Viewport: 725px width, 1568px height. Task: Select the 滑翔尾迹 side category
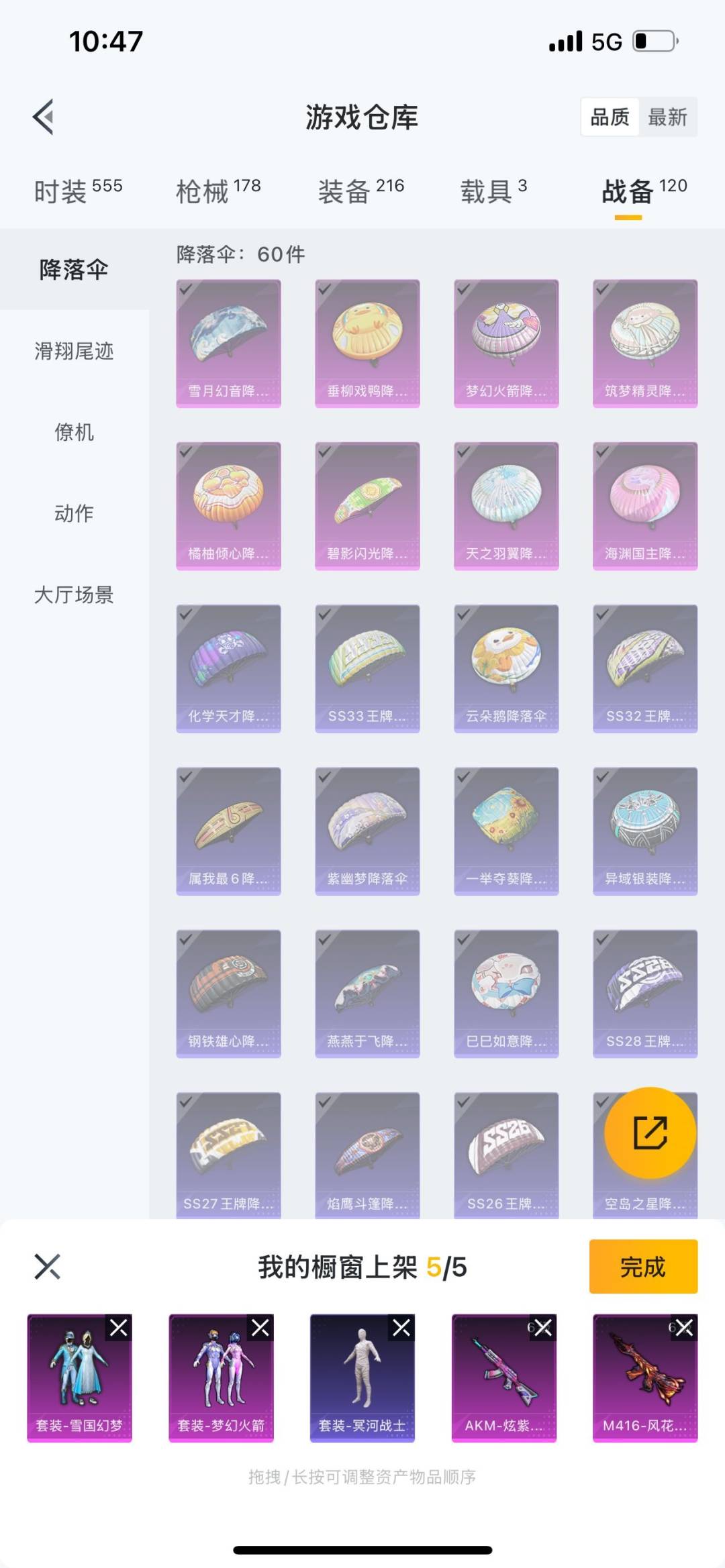[74, 351]
